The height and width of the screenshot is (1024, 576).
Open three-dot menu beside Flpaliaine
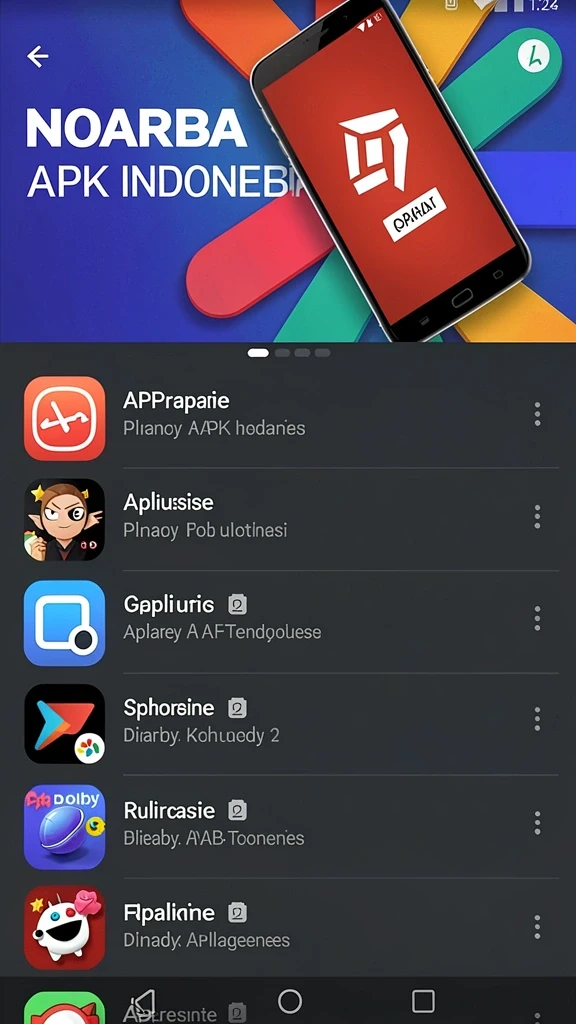click(537, 926)
